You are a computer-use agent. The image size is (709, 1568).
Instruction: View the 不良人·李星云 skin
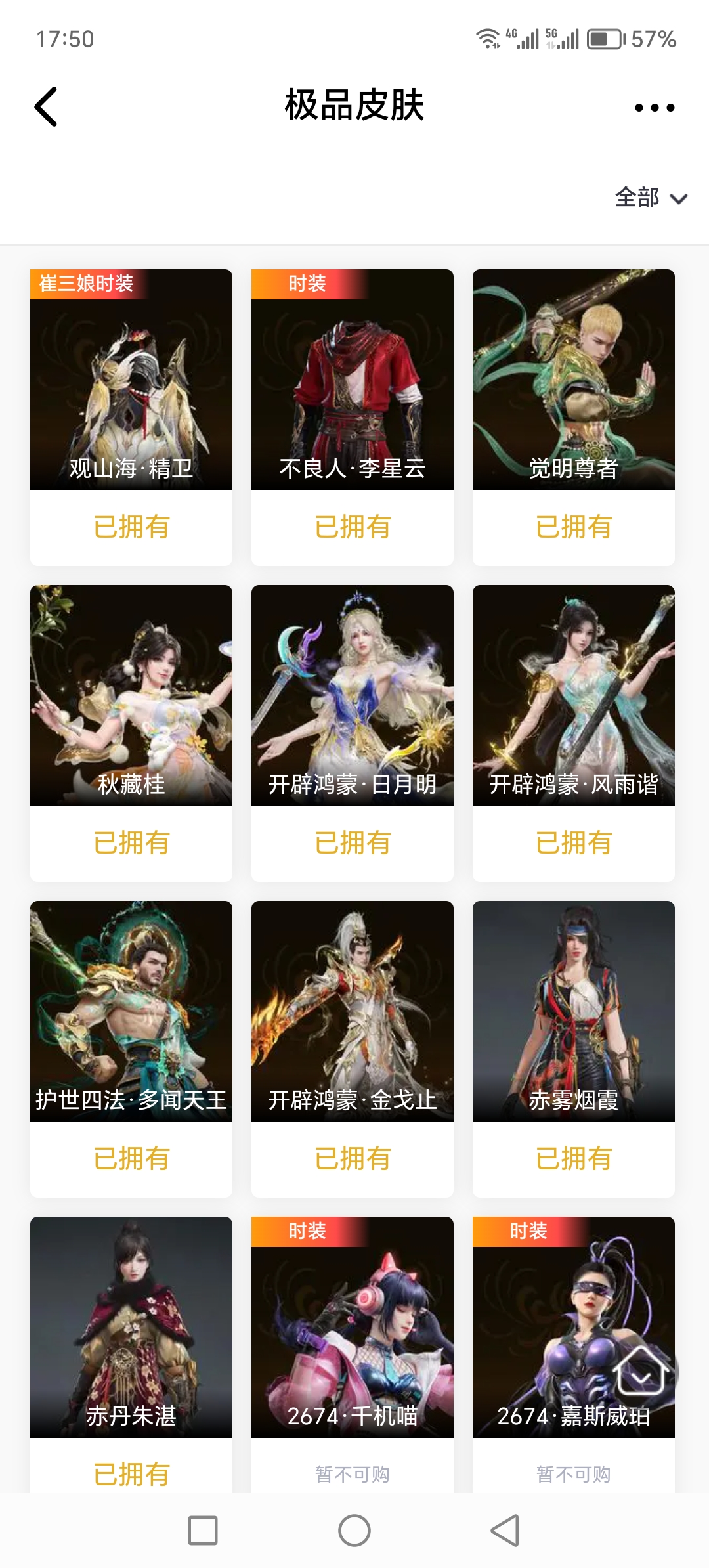click(353, 380)
